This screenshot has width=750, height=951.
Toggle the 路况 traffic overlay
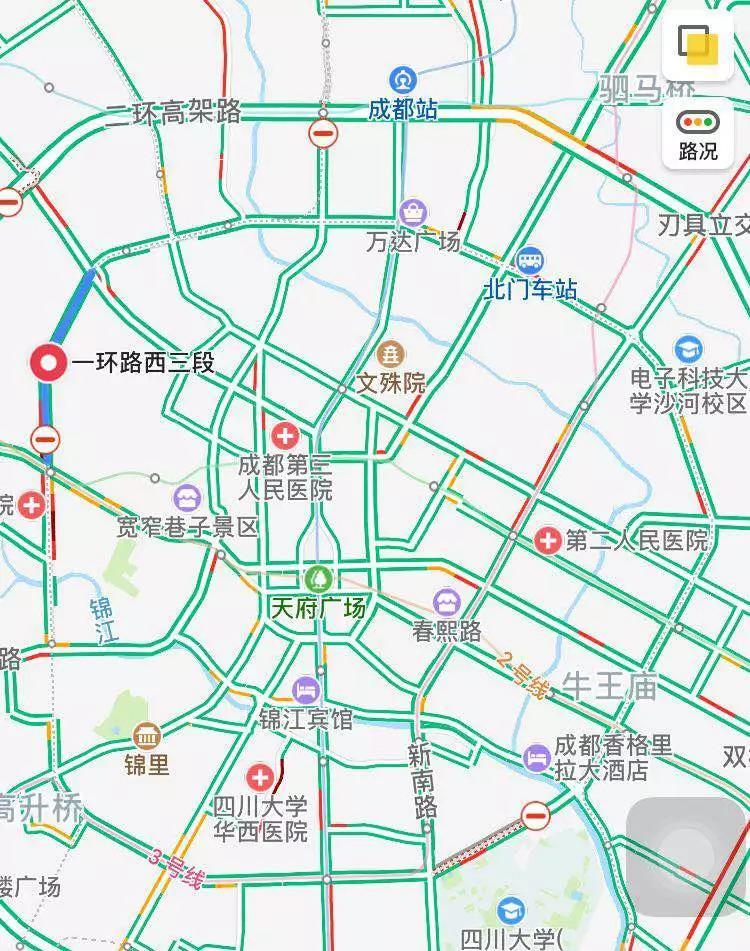pos(697,133)
